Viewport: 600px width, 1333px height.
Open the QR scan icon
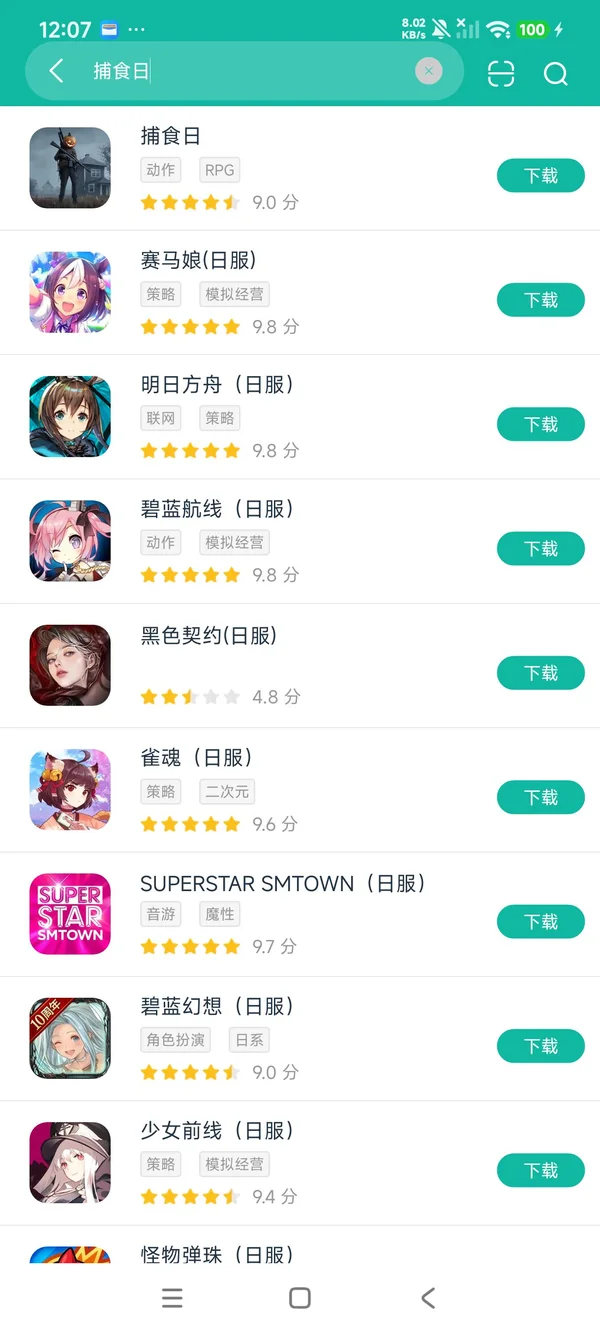(x=501, y=73)
